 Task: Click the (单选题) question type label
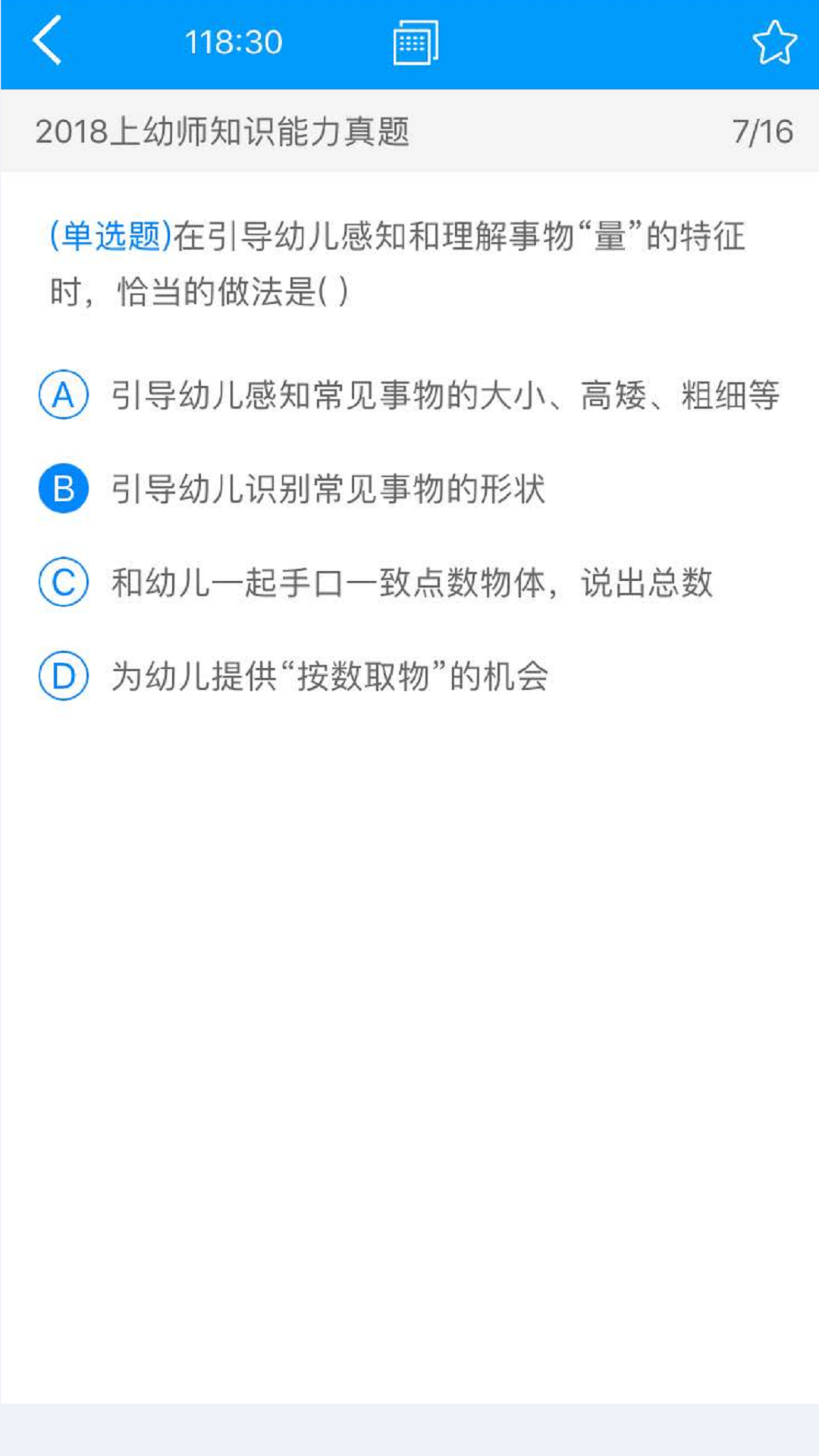[x=108, y=235]
